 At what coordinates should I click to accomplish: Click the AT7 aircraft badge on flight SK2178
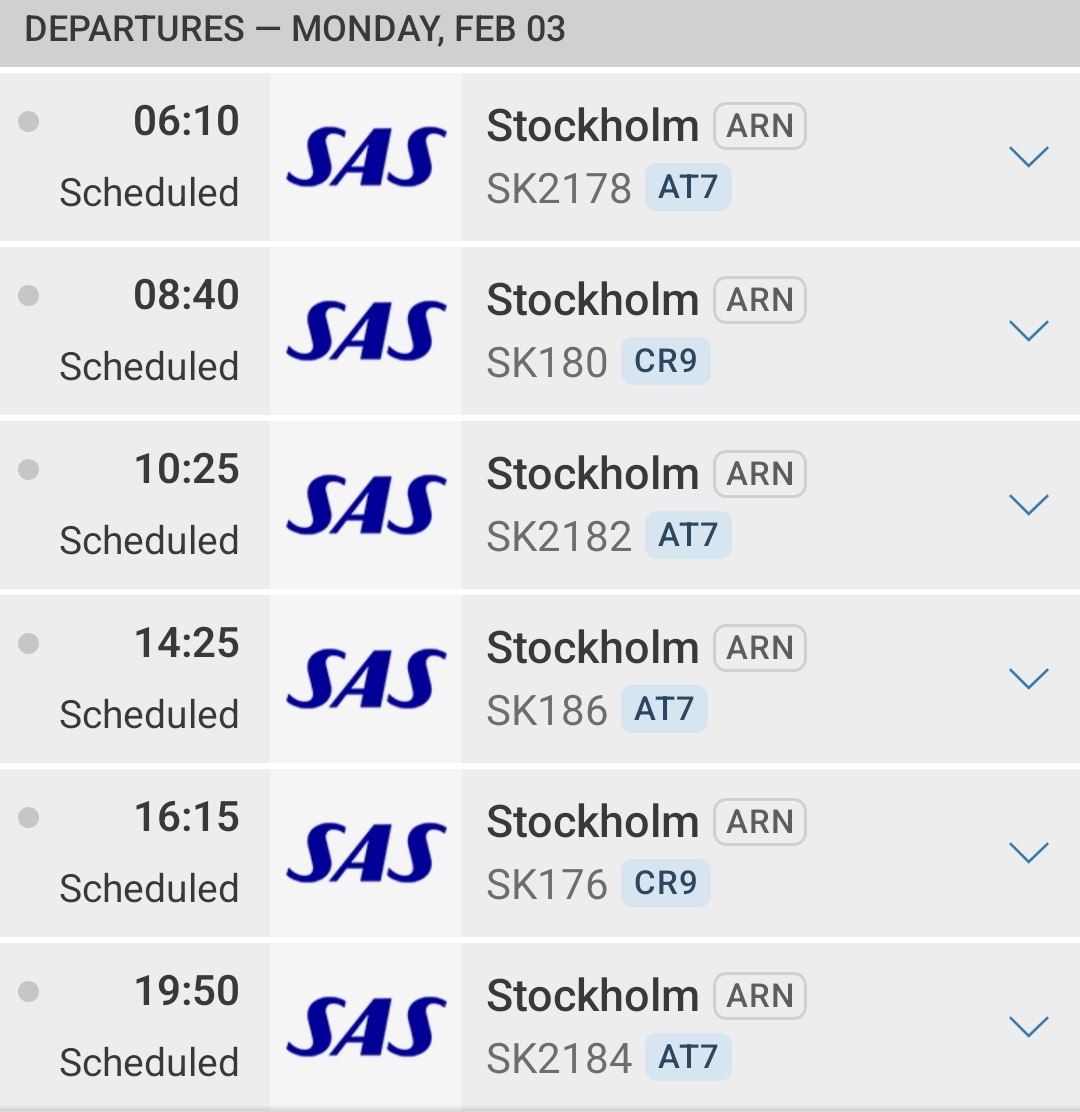coord(687,188)
